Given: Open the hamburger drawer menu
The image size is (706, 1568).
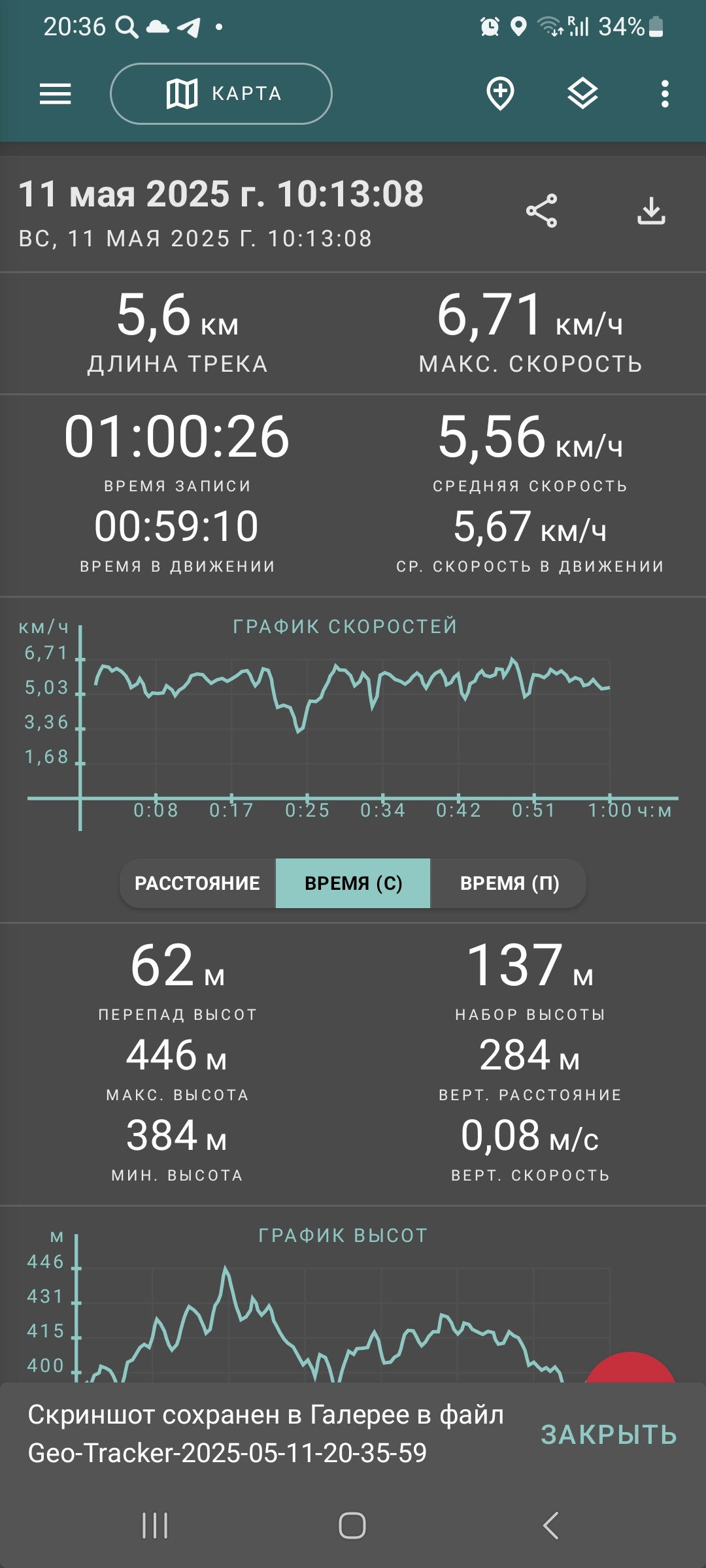Looking at the screenshot, I should coord(56,94).
